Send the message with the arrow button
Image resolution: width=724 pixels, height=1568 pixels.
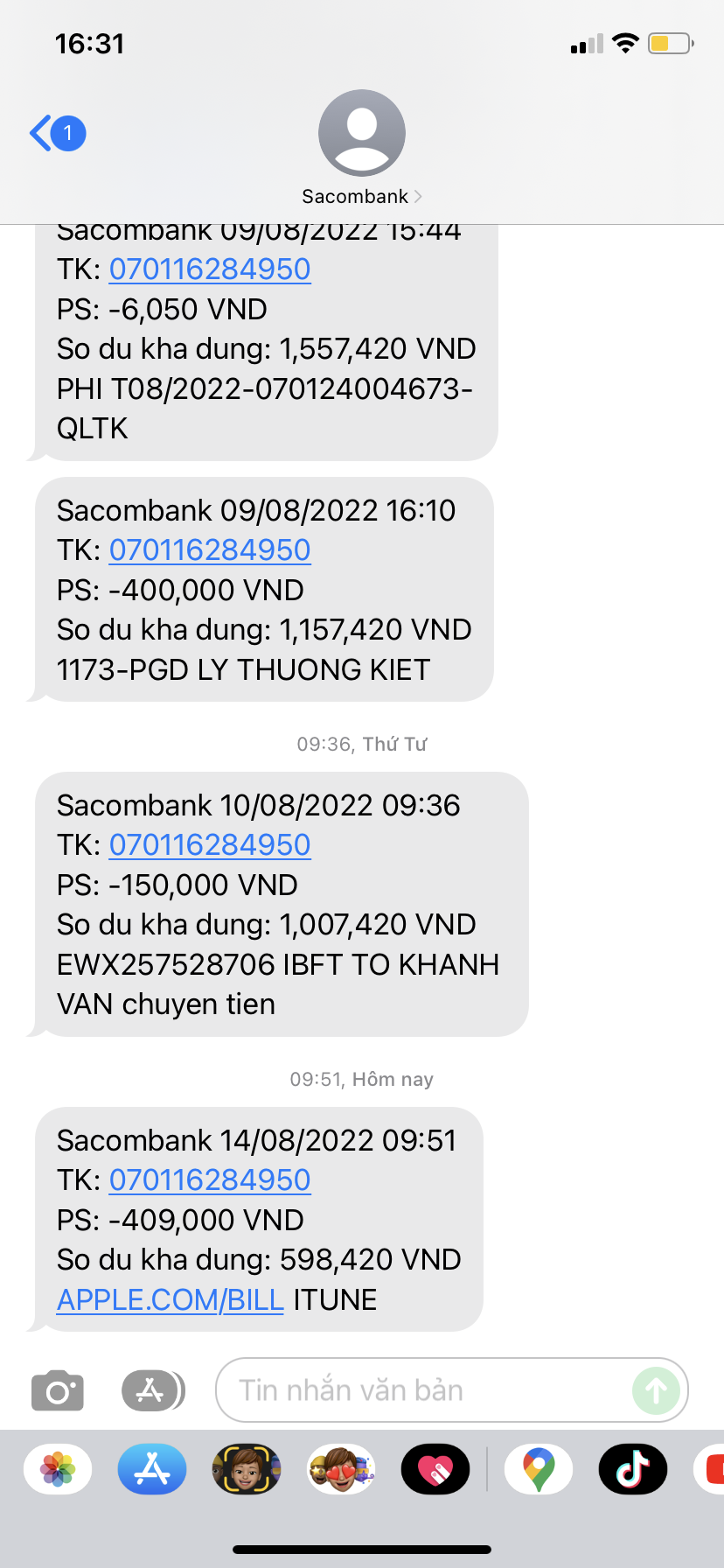(656, 1389)
